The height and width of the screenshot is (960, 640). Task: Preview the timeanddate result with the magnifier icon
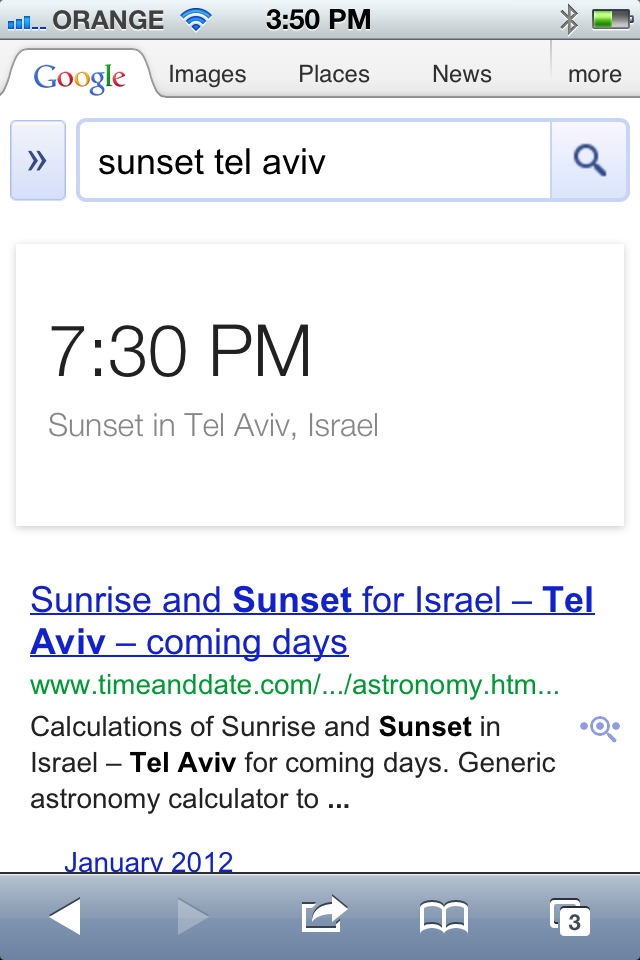pos(600,728)
